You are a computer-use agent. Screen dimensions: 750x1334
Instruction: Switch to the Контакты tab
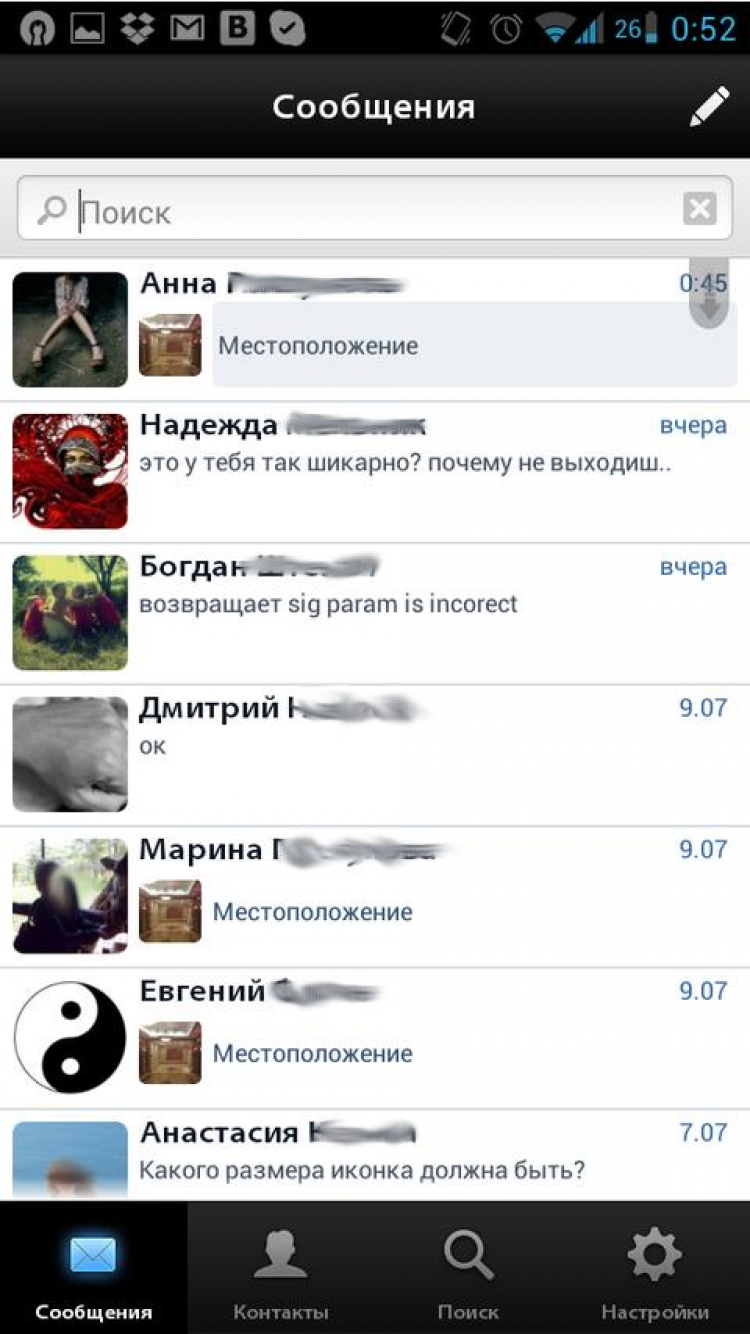click(x=280, y=1270)
